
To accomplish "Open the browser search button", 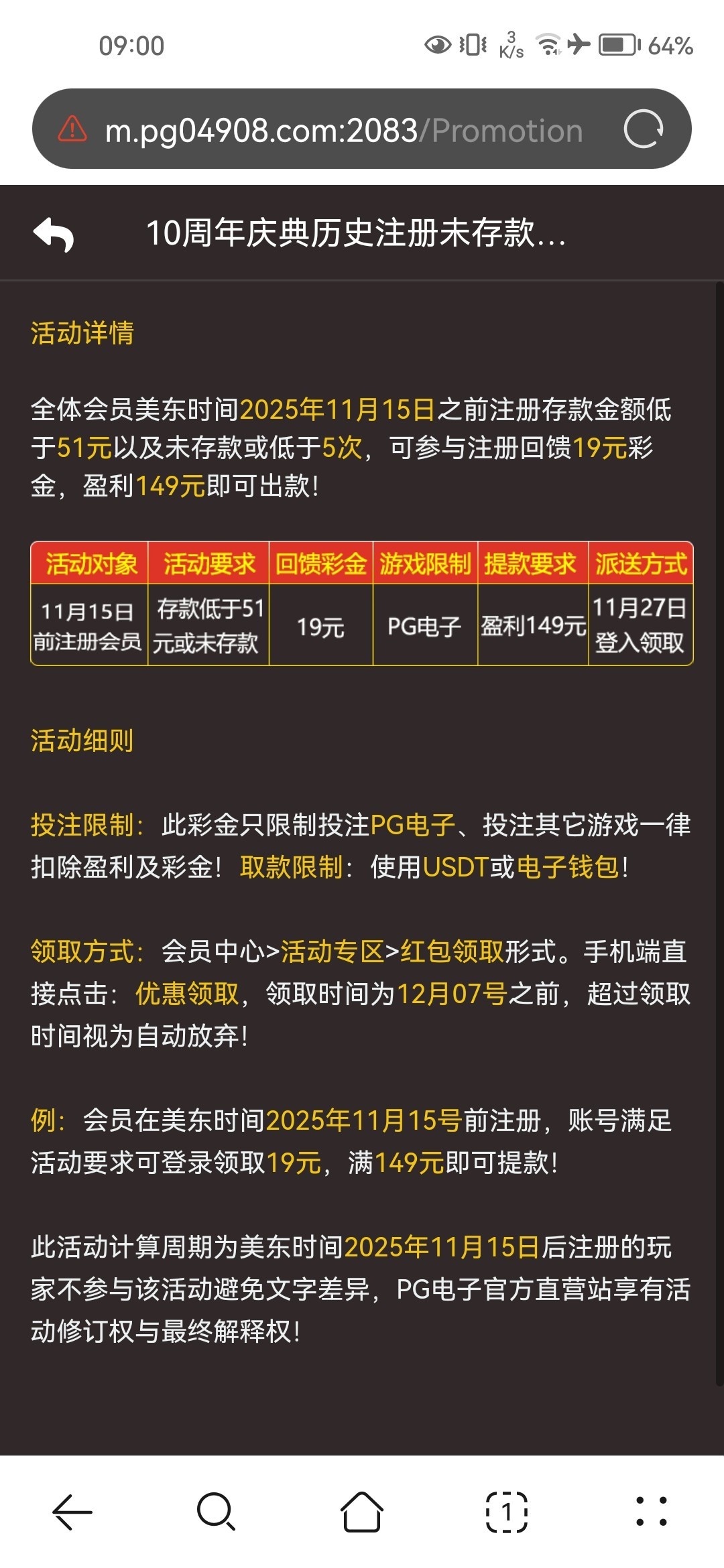I will [x=216, y=1512].
